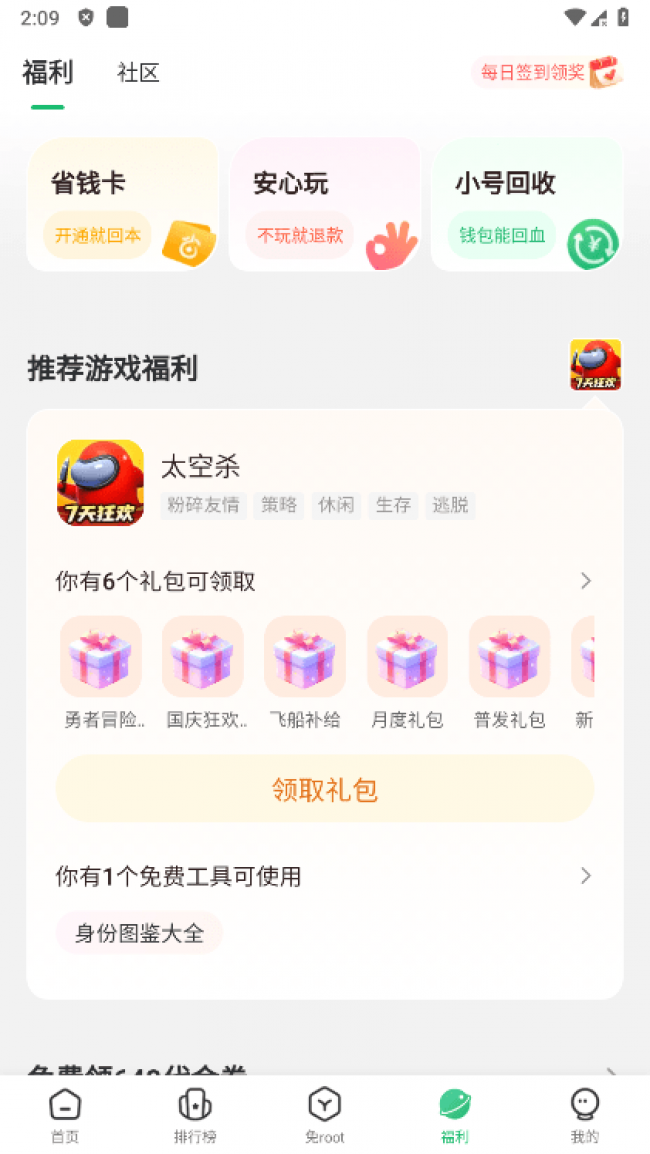
Task: Switch to the 社区 tab
Action: pyautogui.click(x=138, y=73)
